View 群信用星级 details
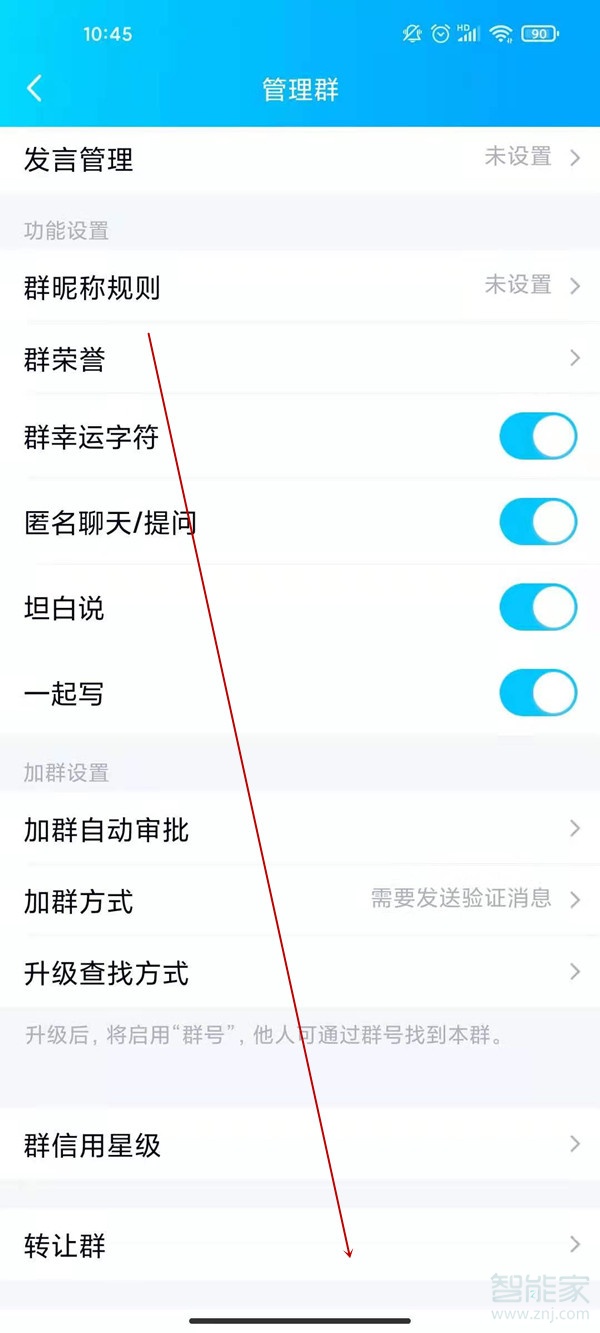The width and height of the screenshot is (600, 1333). click(x=300, y=1145)
